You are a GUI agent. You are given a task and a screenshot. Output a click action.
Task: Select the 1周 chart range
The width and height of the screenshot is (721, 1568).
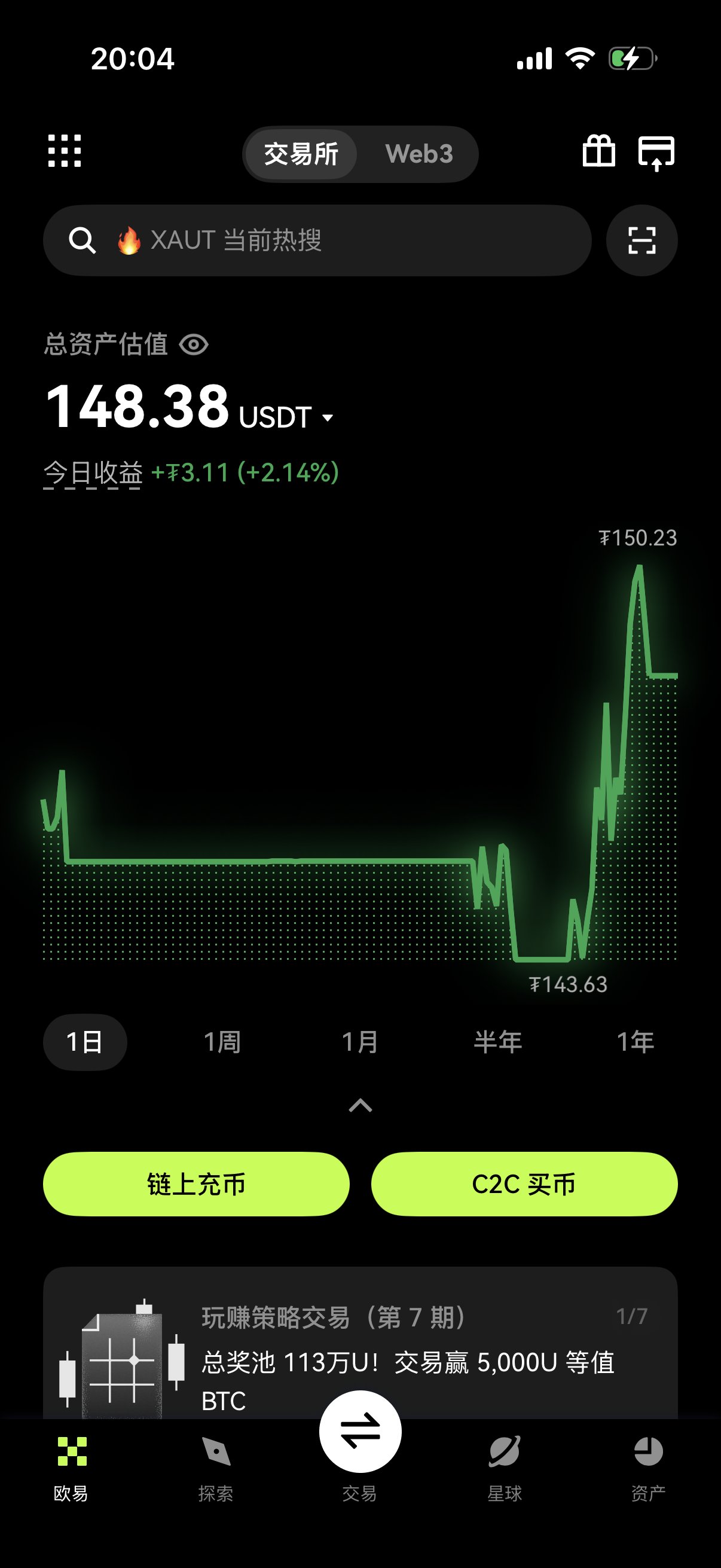tap(222, 1042)
